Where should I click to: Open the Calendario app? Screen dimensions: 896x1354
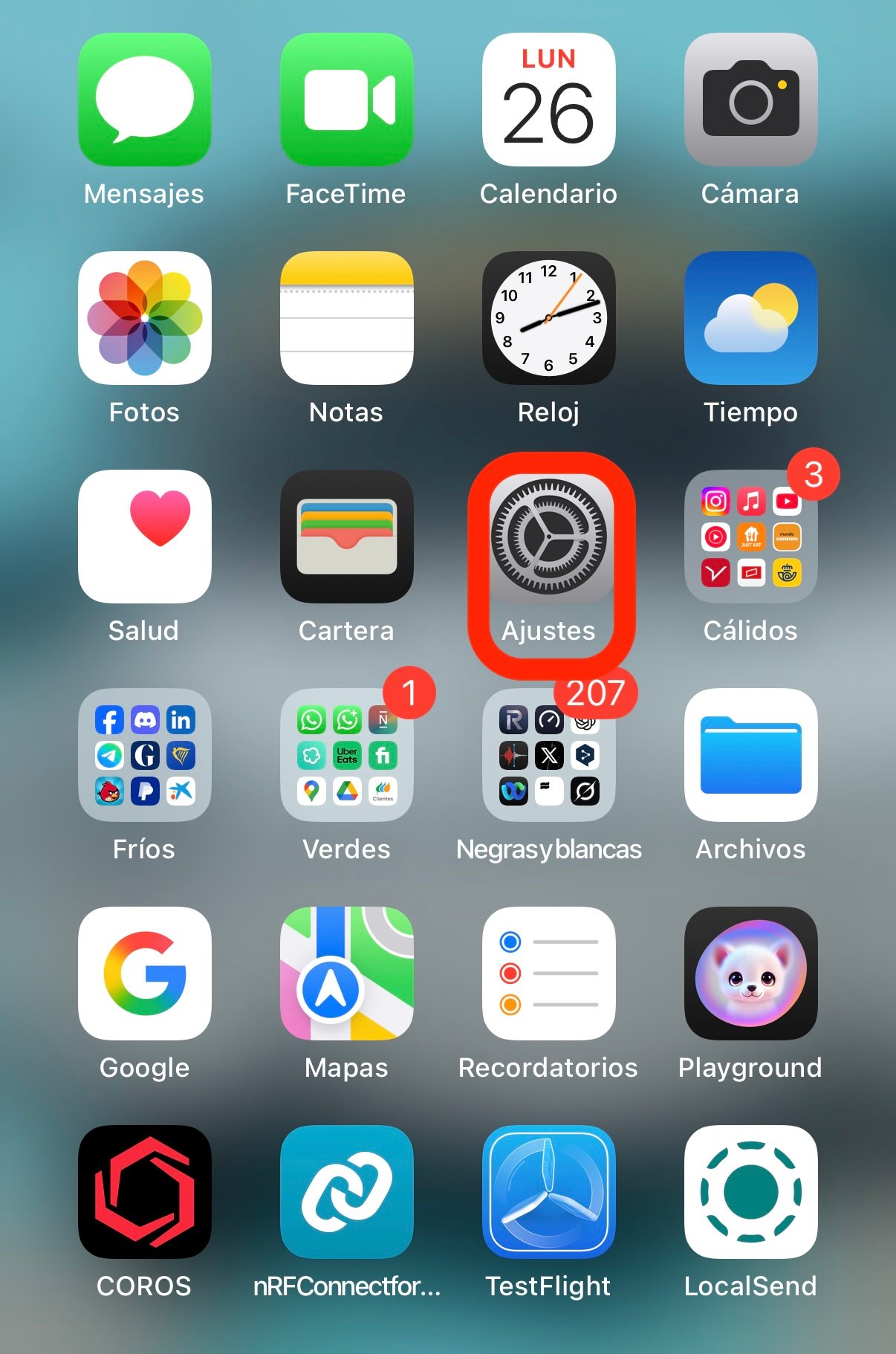point(548,99)
